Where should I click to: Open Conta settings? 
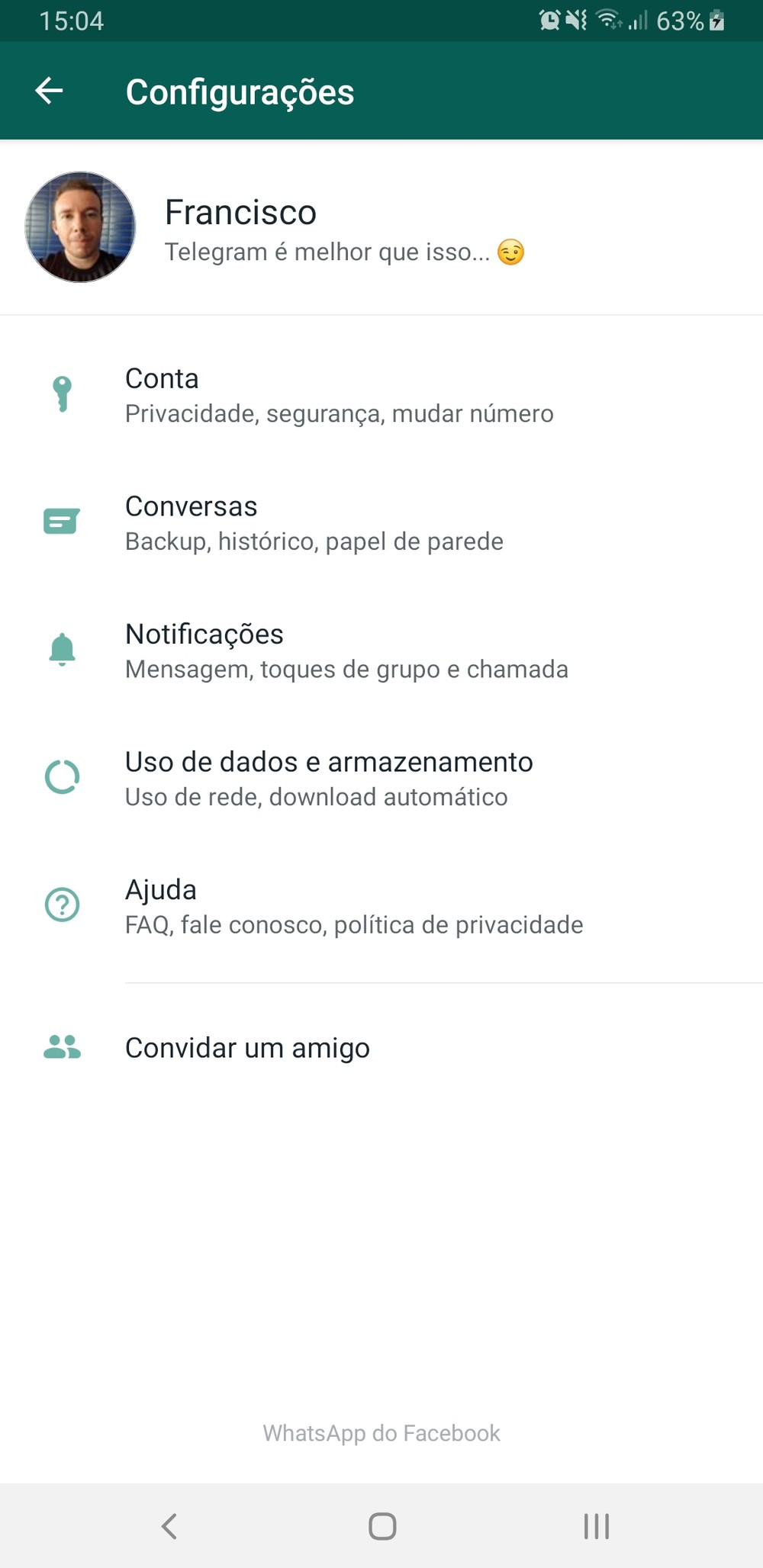point(339,395)
